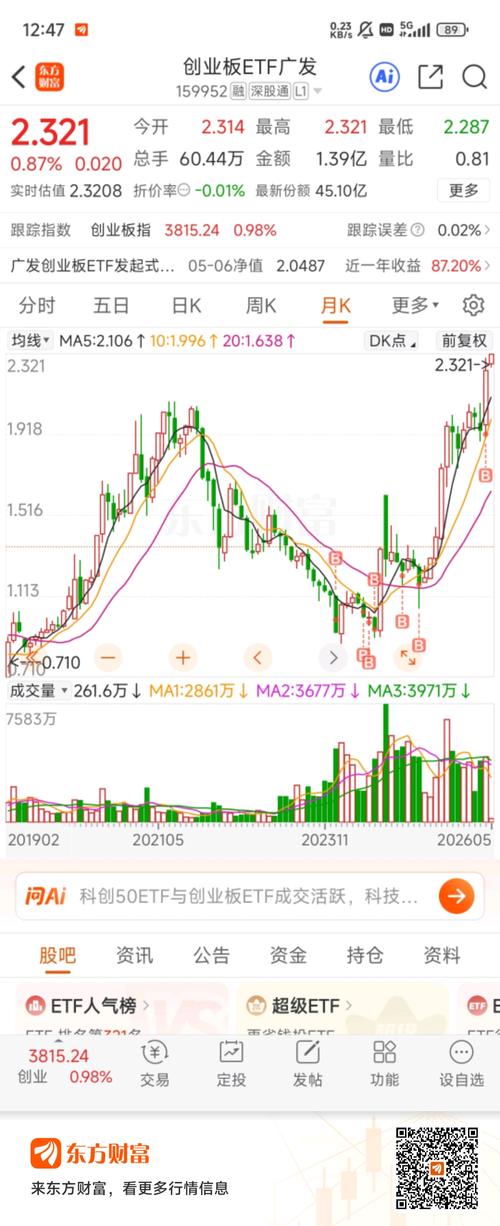500x1226 pixels.
Task: Open the 前复权 adjustment option
Action: [465, 341]
